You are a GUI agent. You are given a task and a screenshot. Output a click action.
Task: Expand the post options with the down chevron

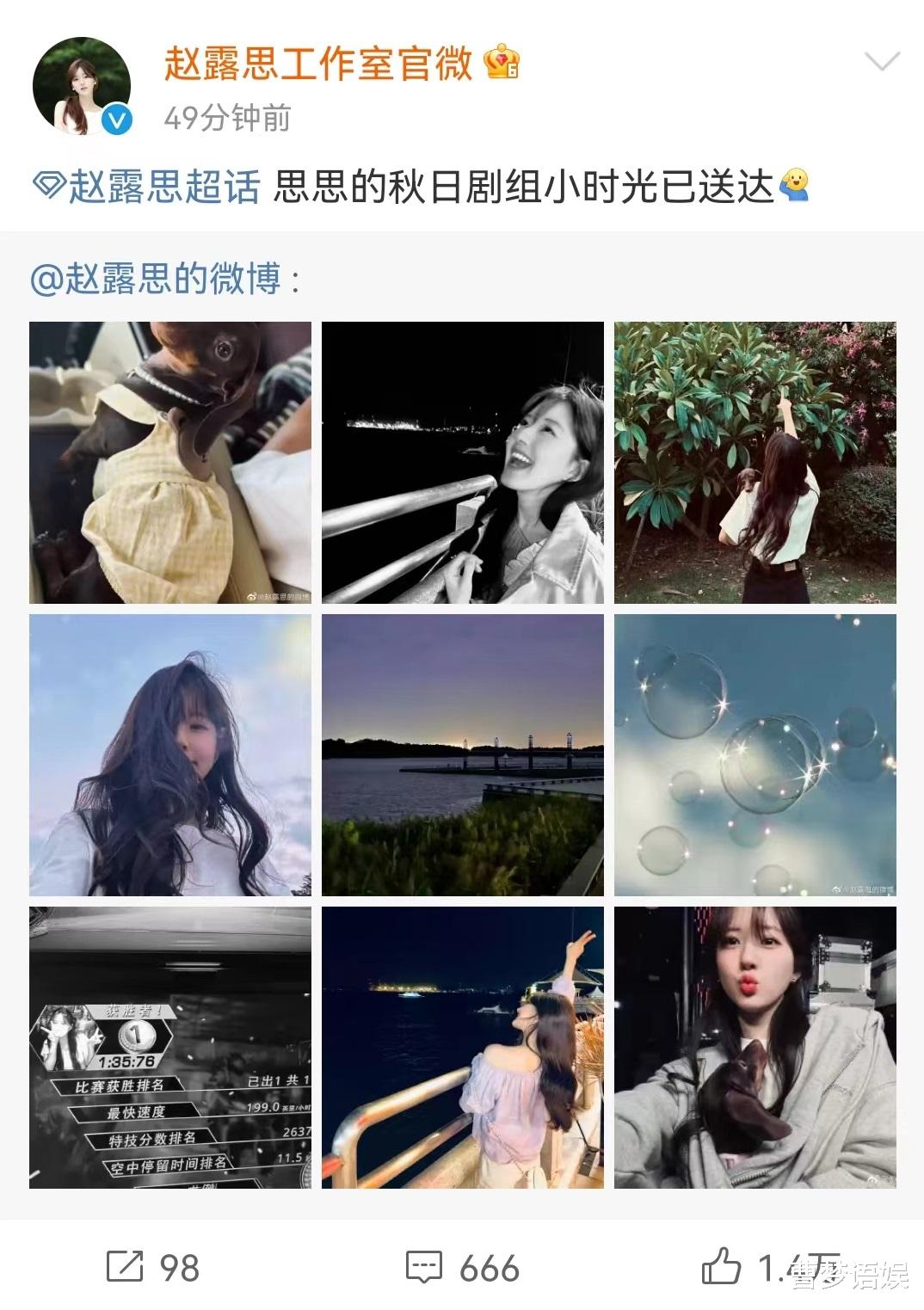884,62
